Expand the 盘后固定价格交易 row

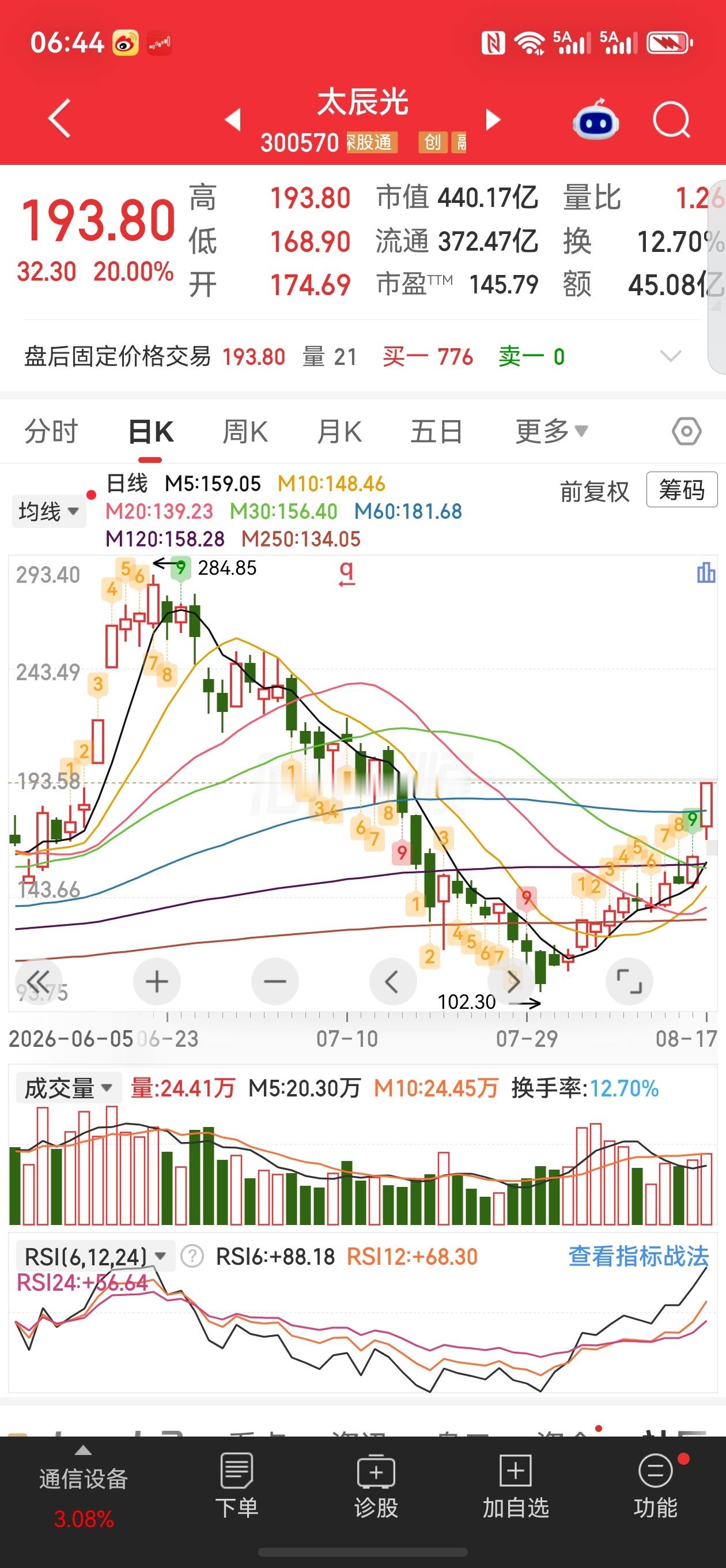click(x=671, y=356)
